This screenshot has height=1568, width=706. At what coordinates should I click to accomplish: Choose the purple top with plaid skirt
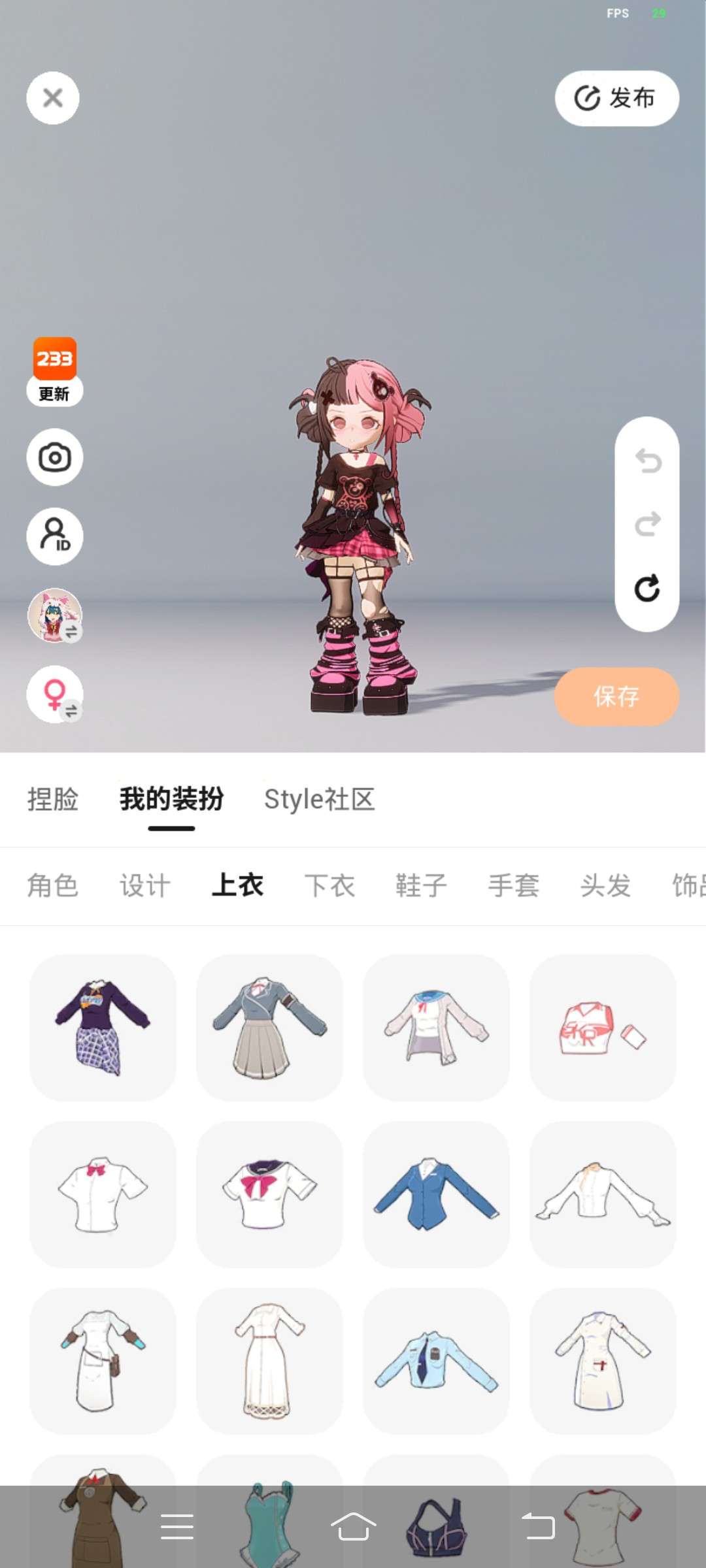(x=103, y=1028)
